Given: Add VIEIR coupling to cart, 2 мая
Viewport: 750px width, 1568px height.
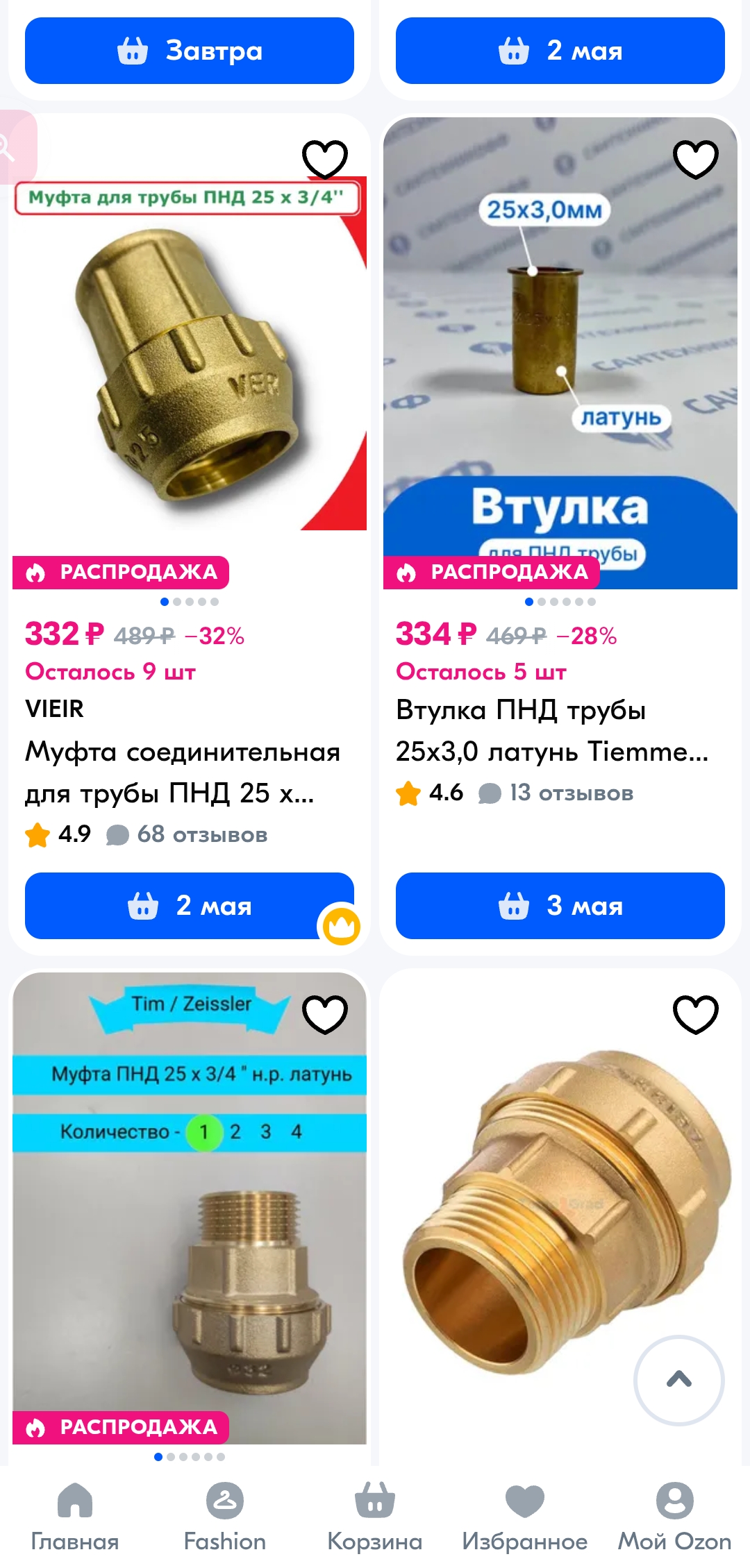Looking at the screenshot, I should tap(189, 906).
